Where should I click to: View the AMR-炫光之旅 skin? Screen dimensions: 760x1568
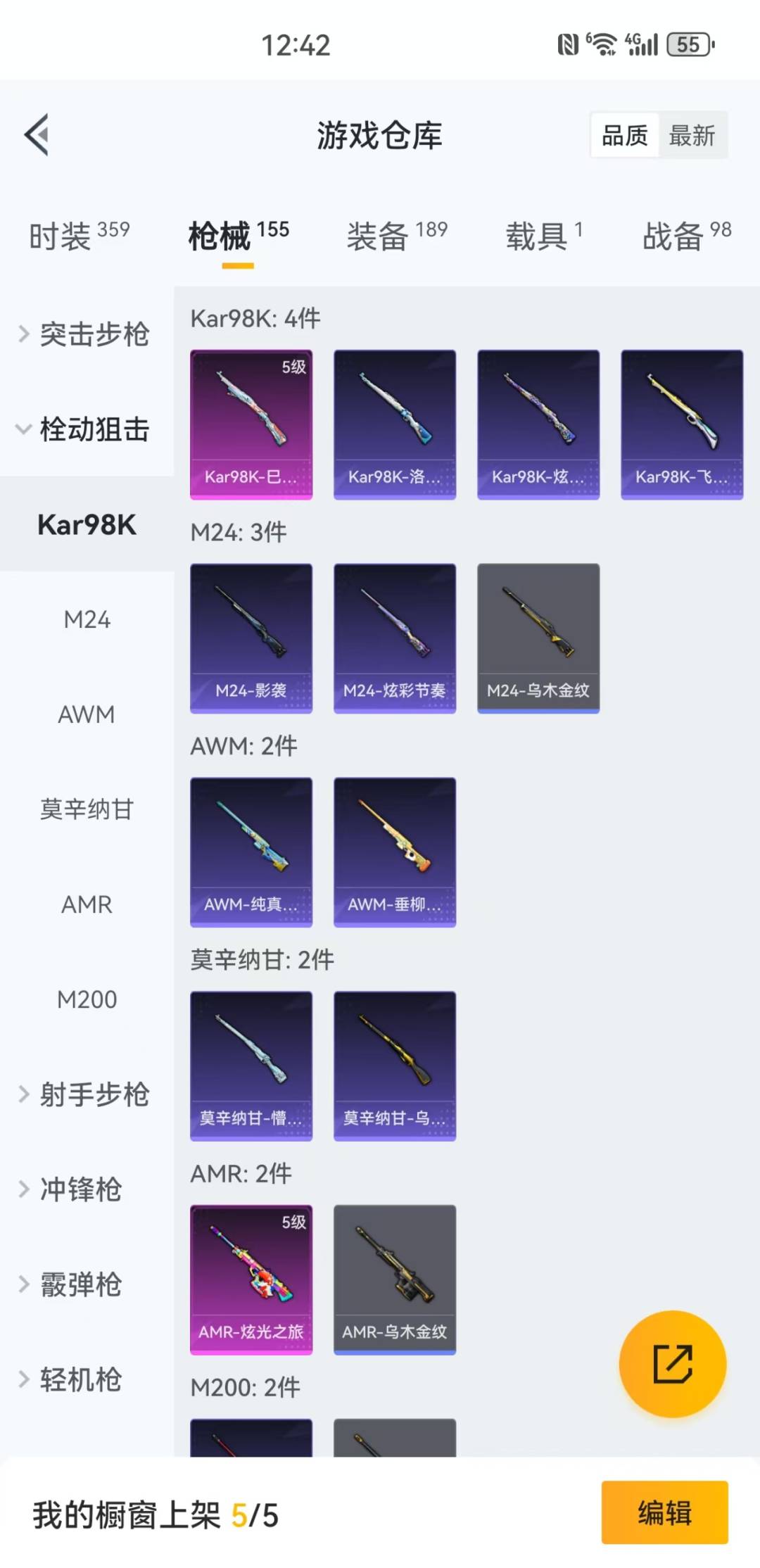251,1279
